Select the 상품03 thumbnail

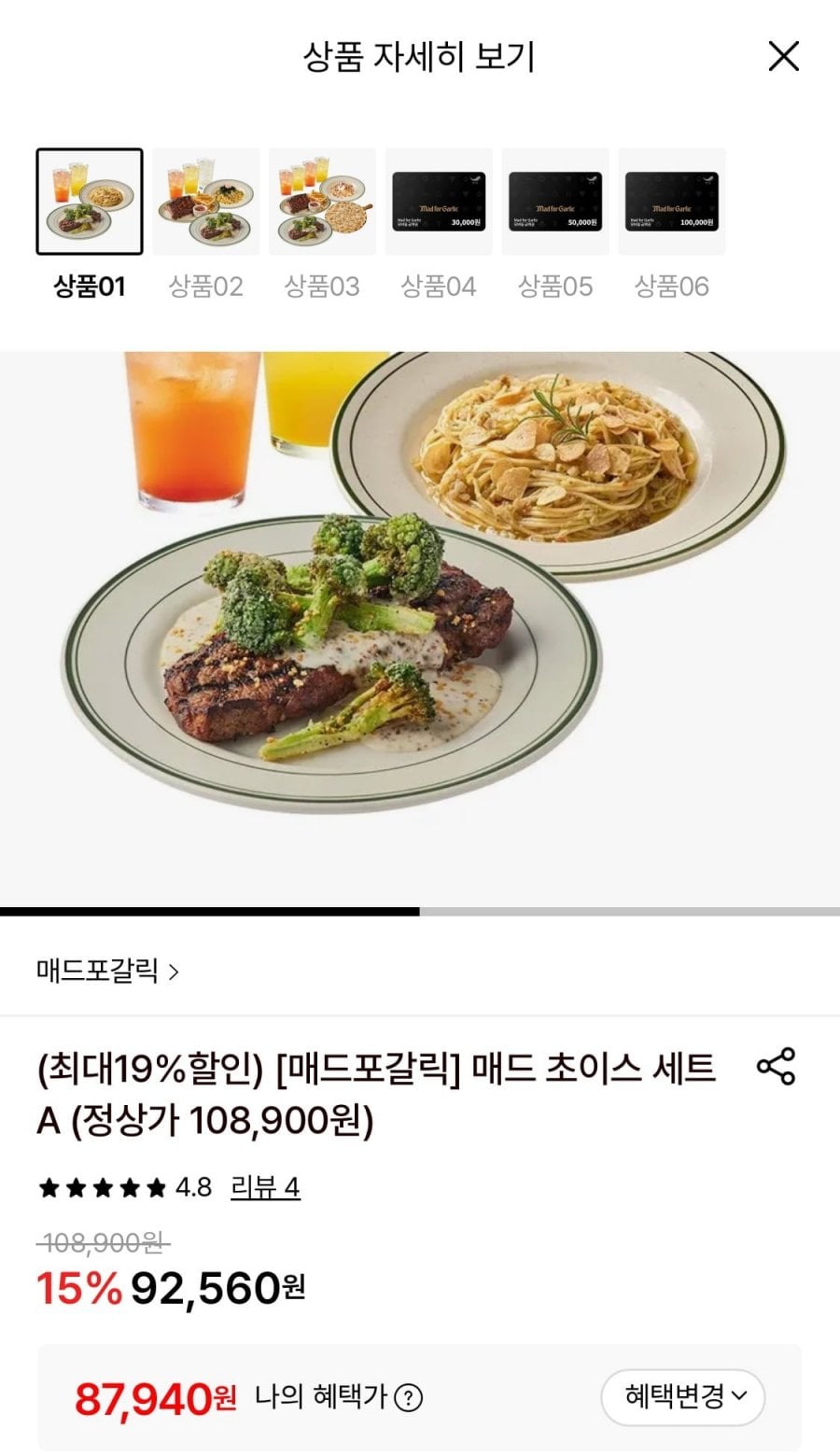click(x=322, y=202)
